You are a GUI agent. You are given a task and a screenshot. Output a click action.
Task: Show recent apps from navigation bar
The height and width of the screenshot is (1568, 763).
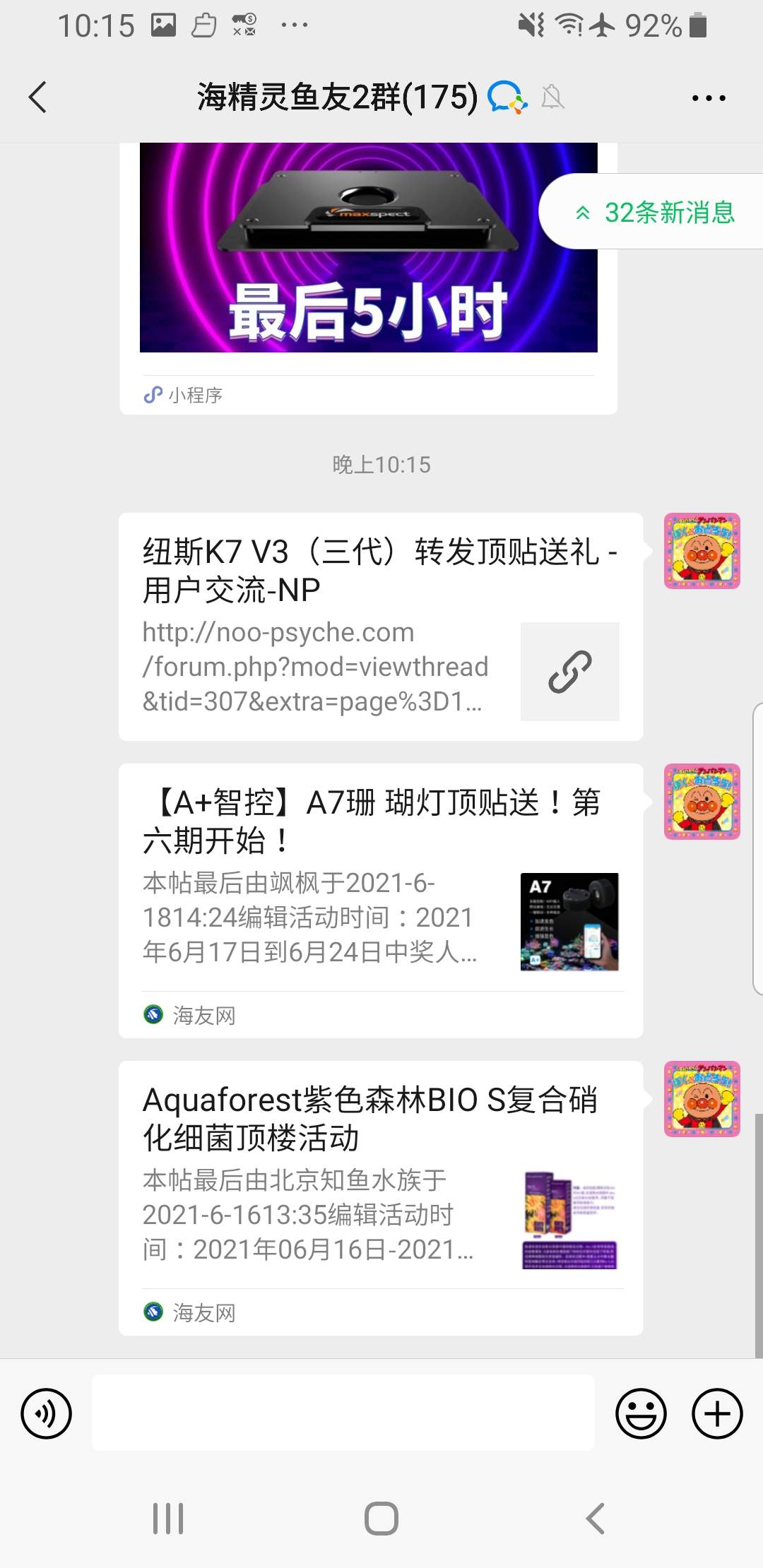(168, 1518)
